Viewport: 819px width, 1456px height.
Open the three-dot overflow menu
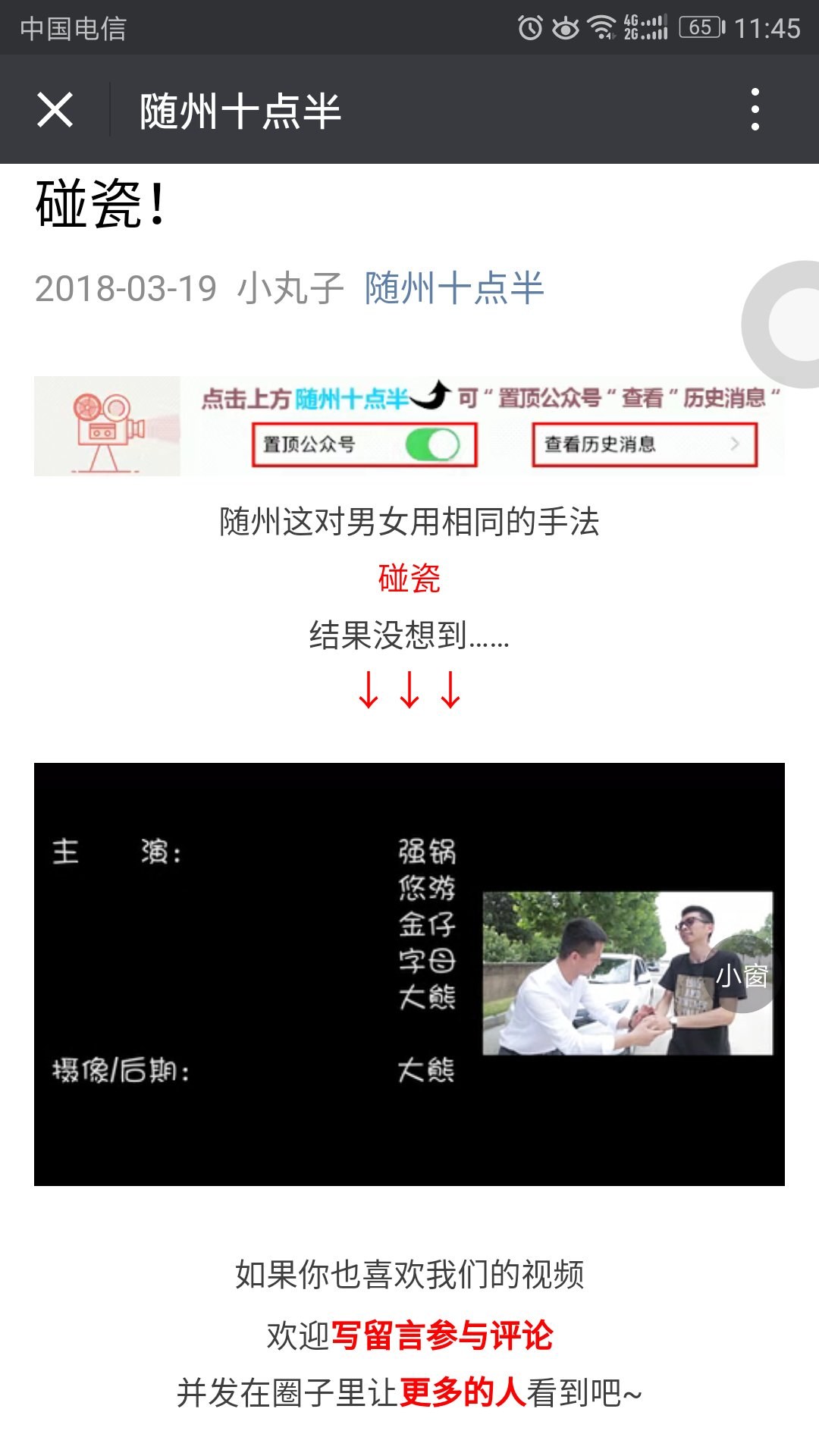pyautogui.click(x=755, y=110)
